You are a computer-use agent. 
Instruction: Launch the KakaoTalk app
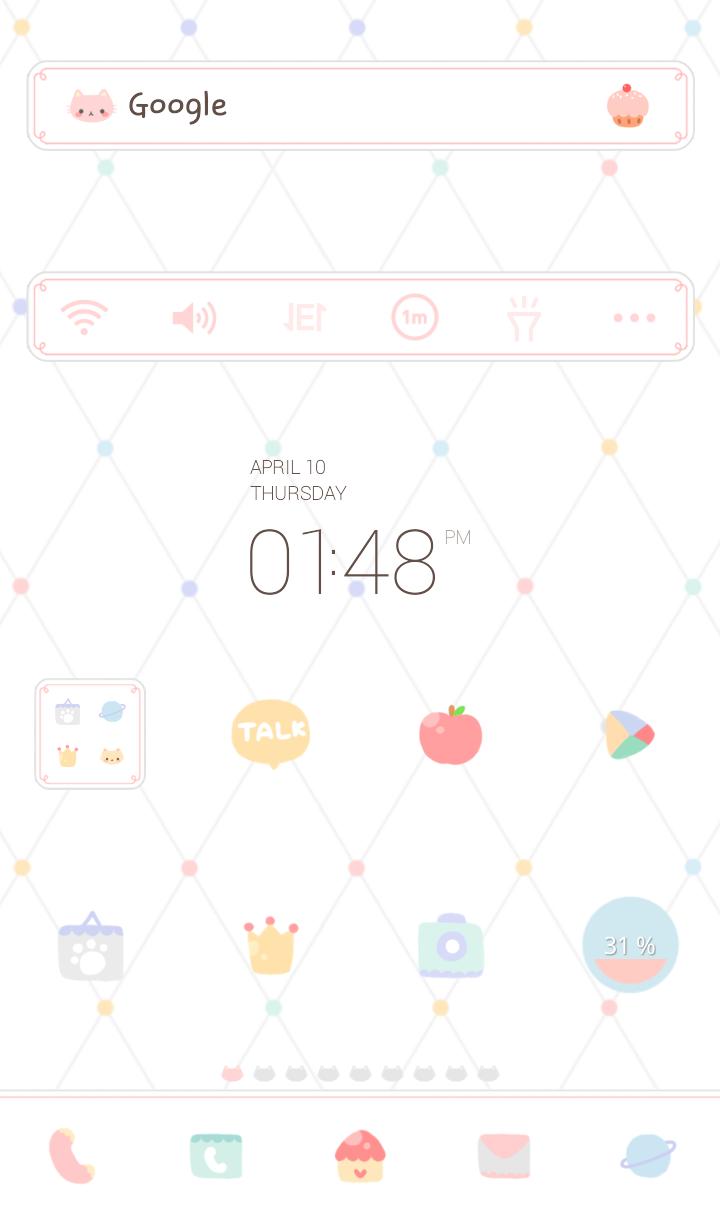(270, 733)
